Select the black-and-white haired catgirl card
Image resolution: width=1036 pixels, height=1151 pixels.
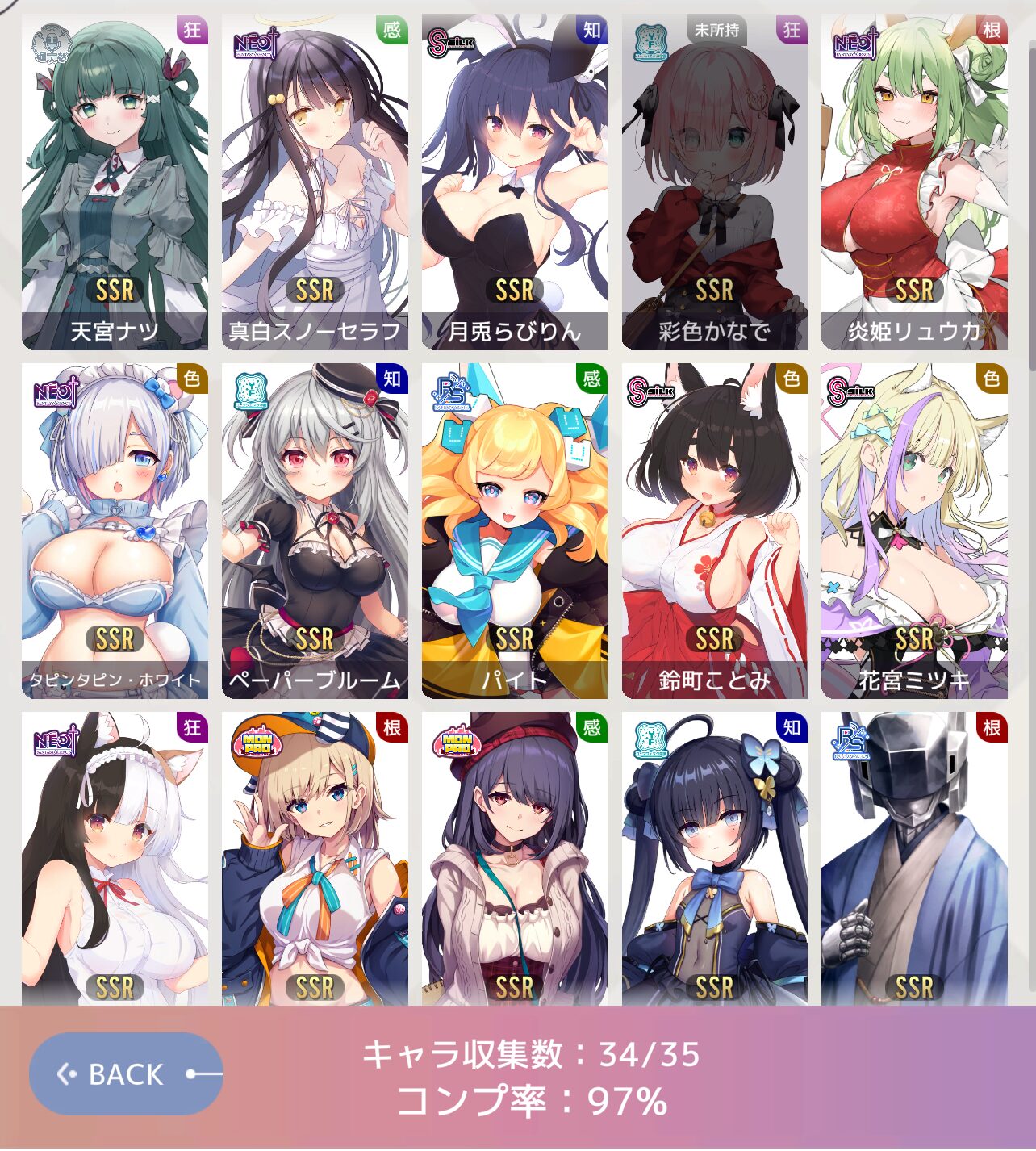(115, 860)
